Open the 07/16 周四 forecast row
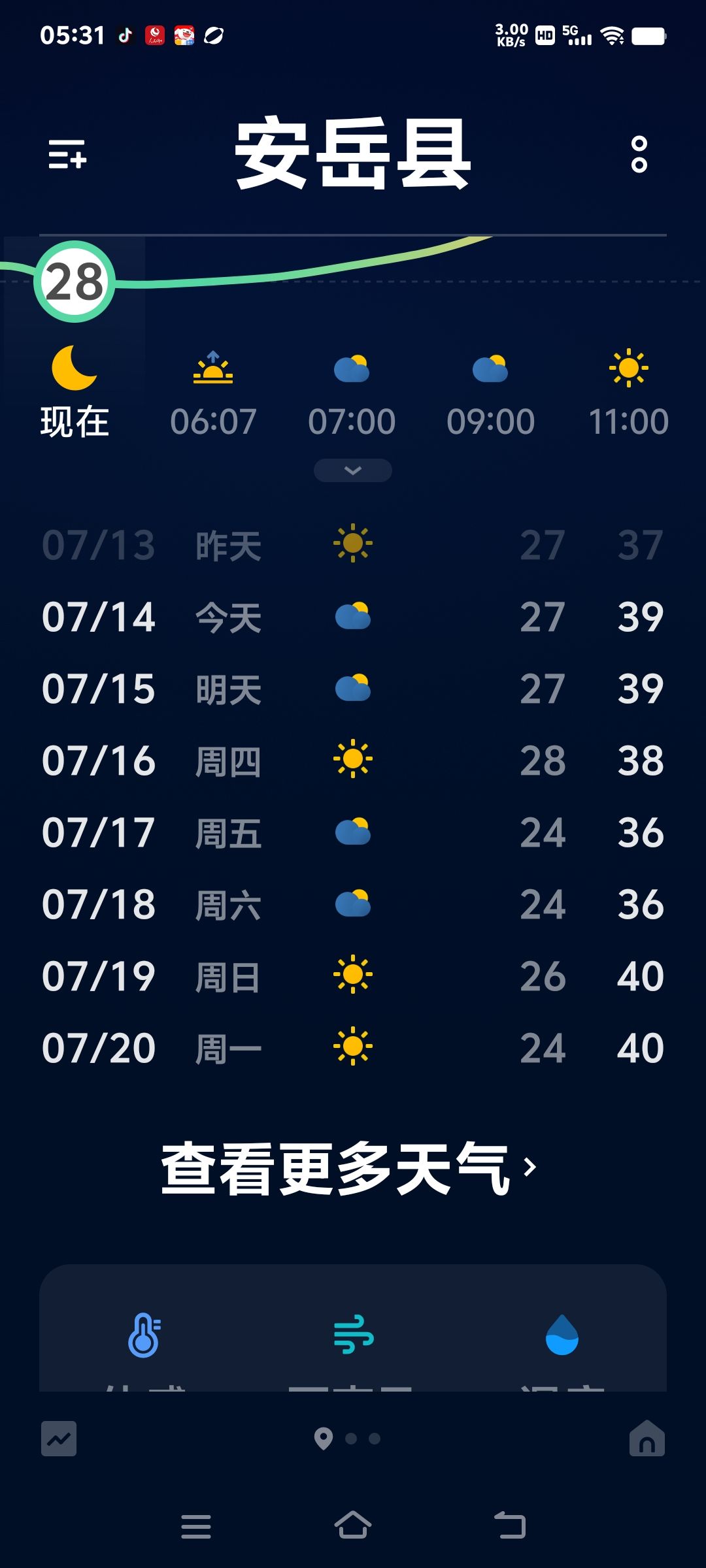The height and width of the screenshot is (1568, 706). [353, 760]
